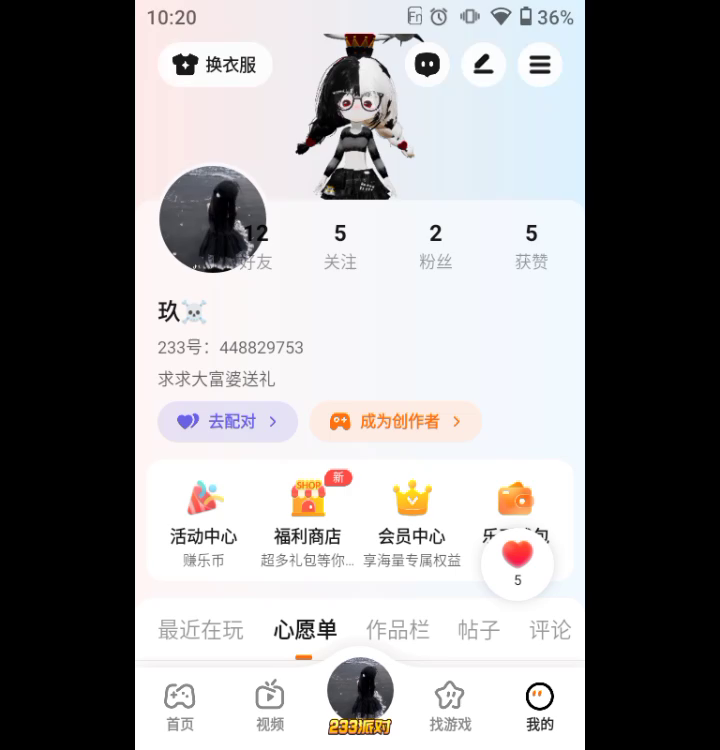The height and width of the screenshot is (750, 720).
Task: Switch to the 帖子 tab
Action: (478, 630)
